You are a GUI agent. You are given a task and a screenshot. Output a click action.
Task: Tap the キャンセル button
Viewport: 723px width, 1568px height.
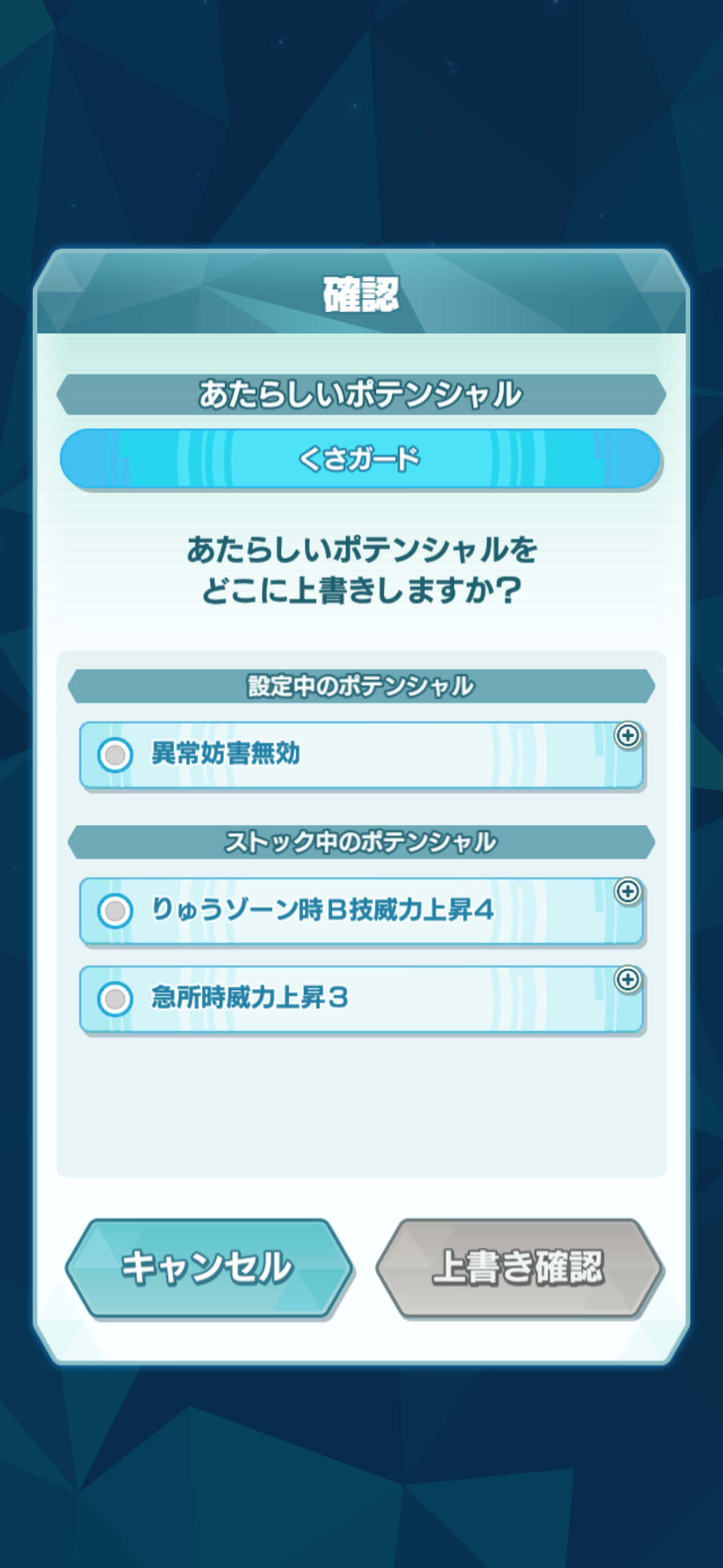point(208,1268)
